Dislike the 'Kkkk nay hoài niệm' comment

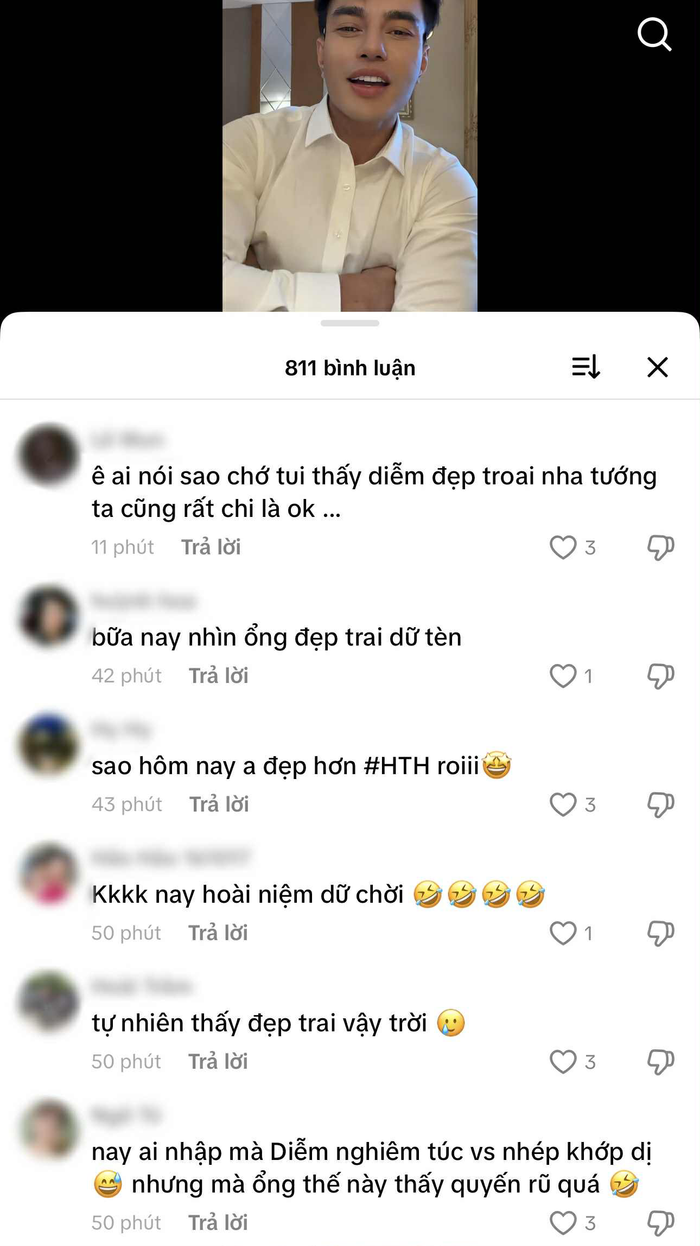click(660, 933)
